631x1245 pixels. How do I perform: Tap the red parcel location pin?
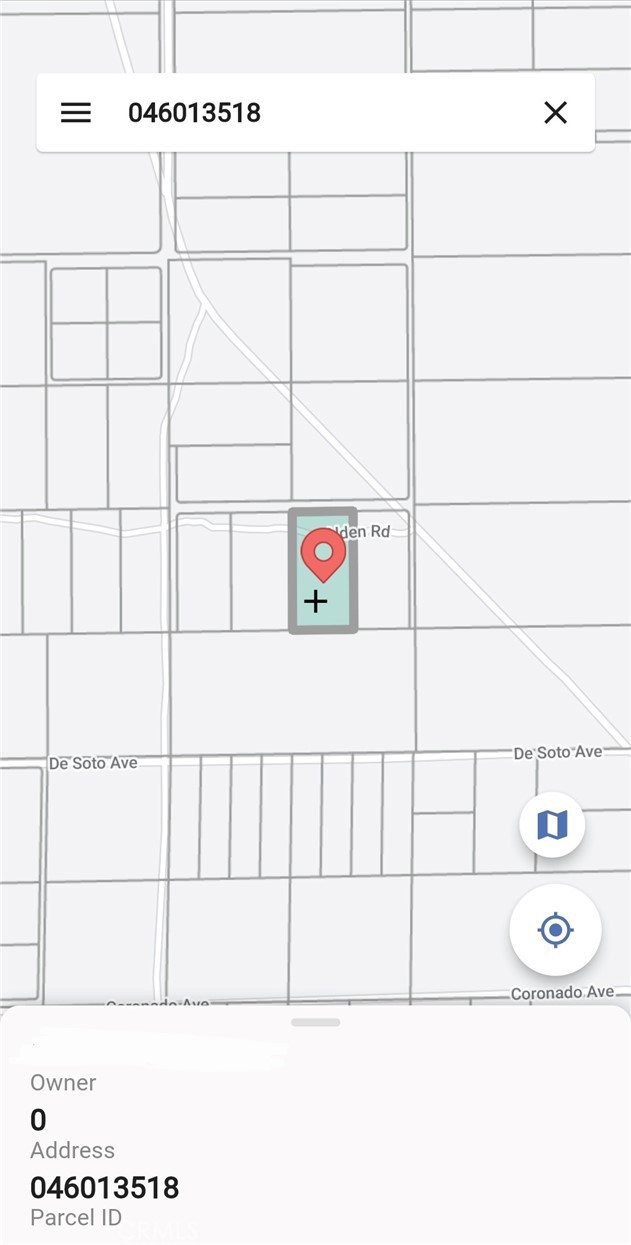(x=323, y=555)
